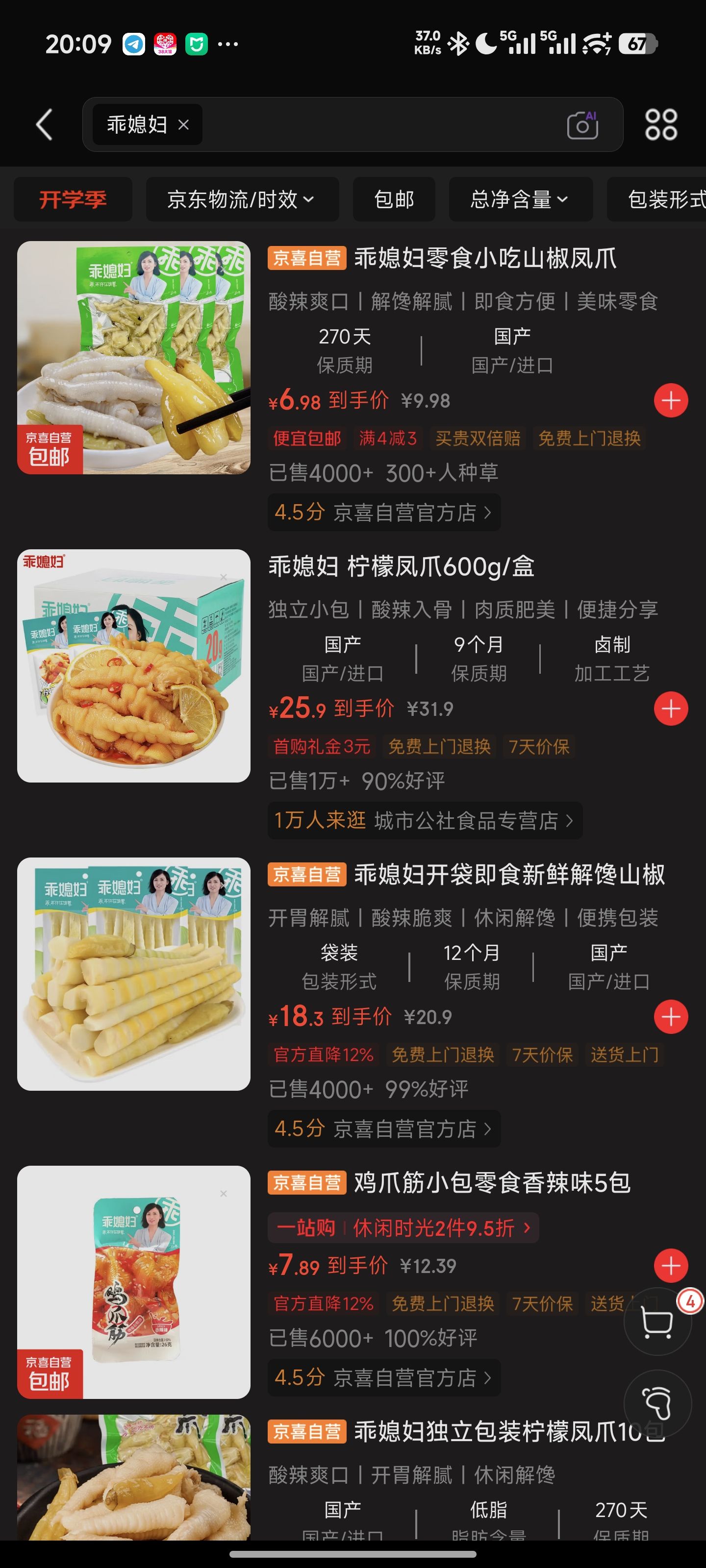
Task: Remove the 乖媳妇 search keyword
Action: [x=183, y=125]
